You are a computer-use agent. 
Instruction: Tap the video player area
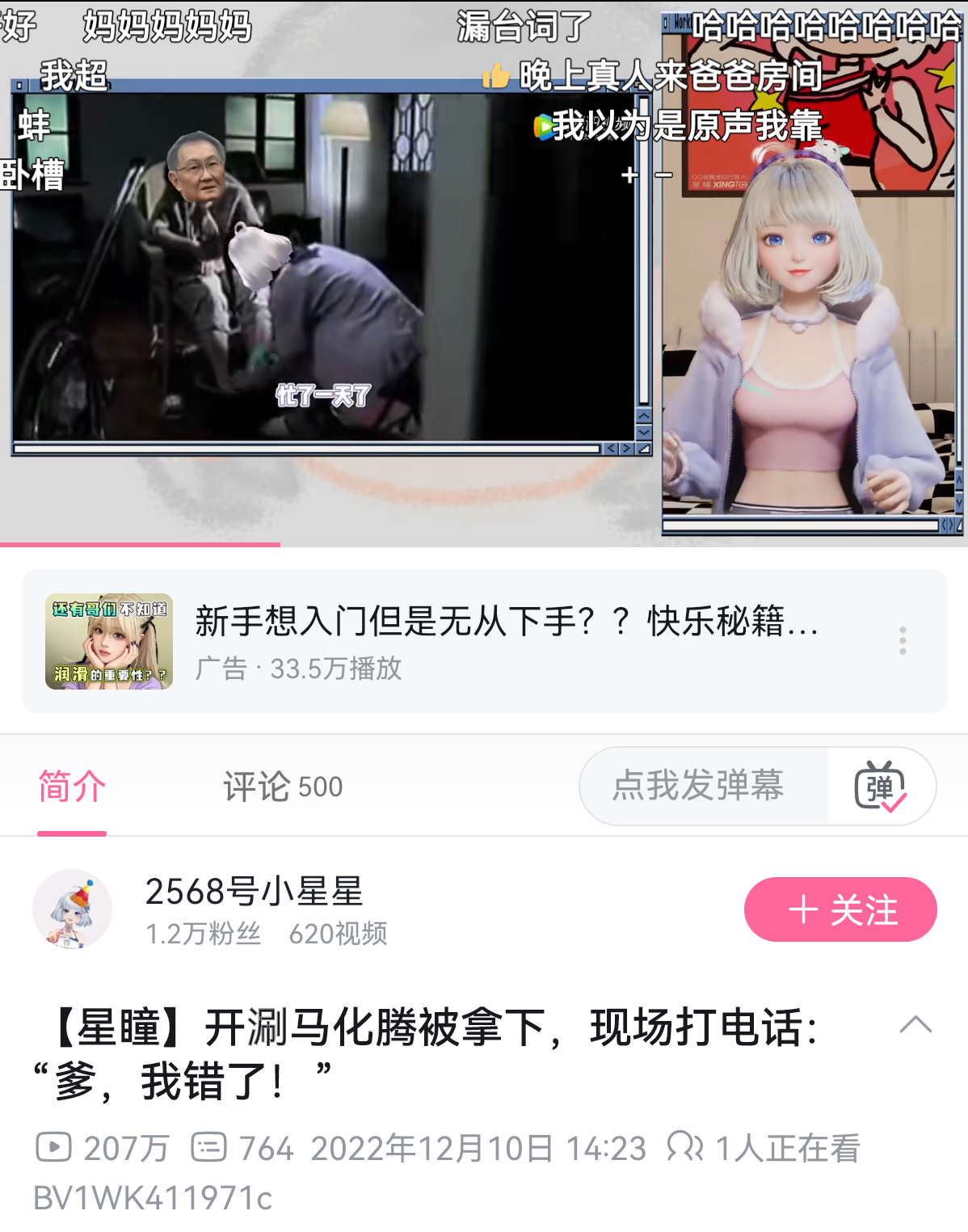click(x=484, y=273)
